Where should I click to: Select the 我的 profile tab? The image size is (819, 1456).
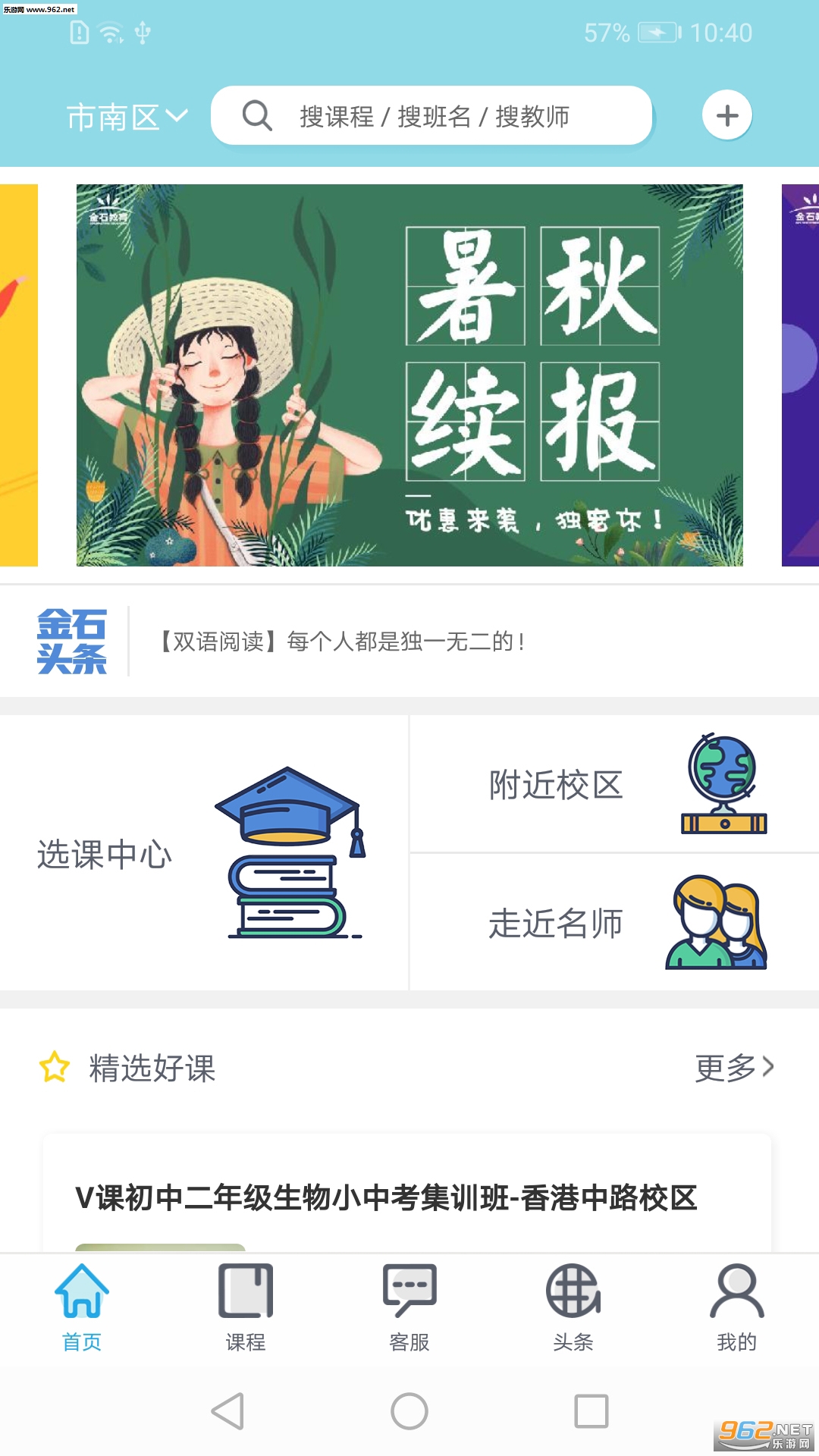(736, 1307)
